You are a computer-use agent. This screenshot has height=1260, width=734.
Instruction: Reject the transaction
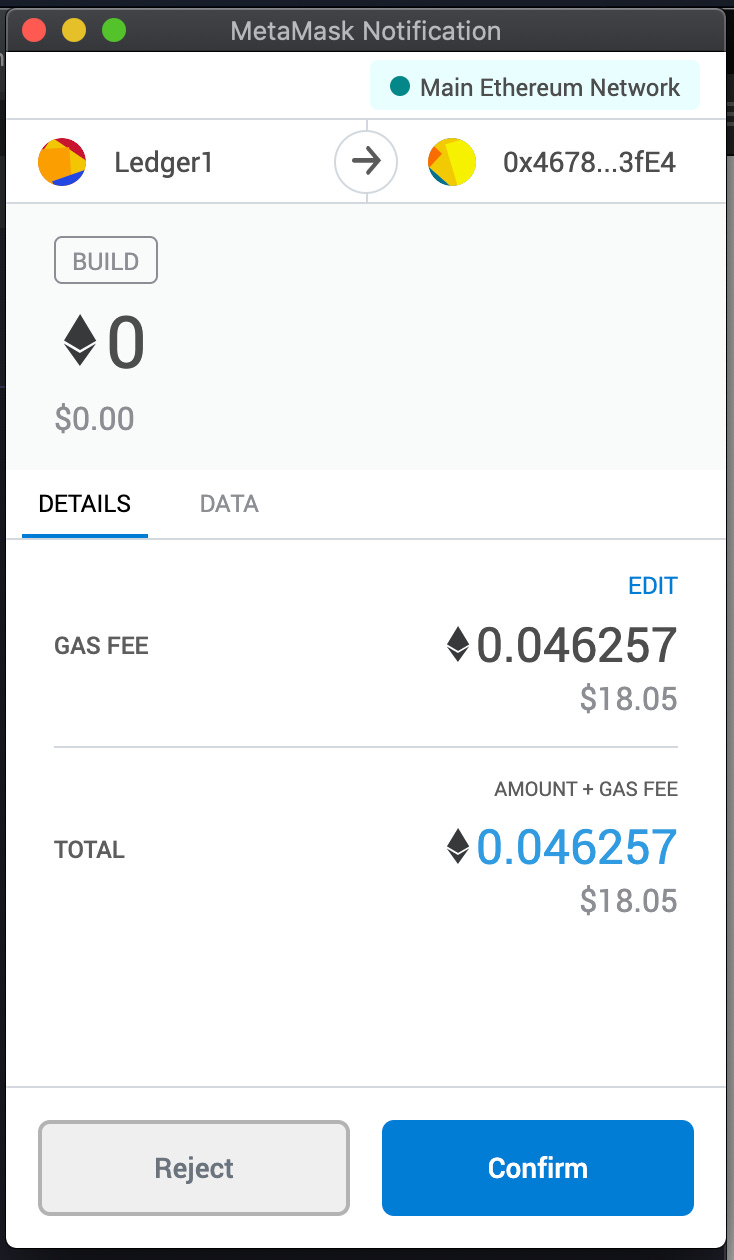pyautogui.click(x=194, y=1168)
